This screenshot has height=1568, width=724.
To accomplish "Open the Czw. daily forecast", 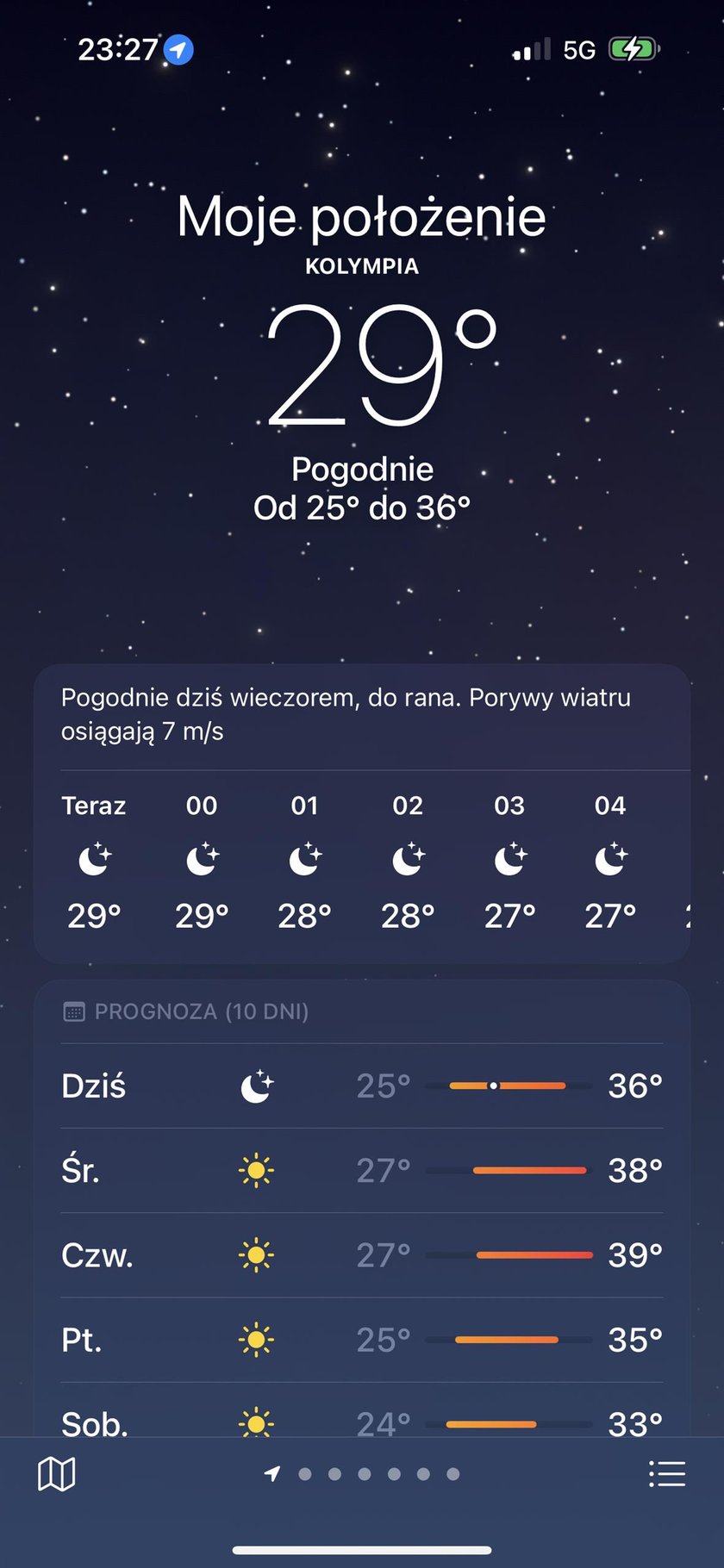I will [x=362, y=1254].
